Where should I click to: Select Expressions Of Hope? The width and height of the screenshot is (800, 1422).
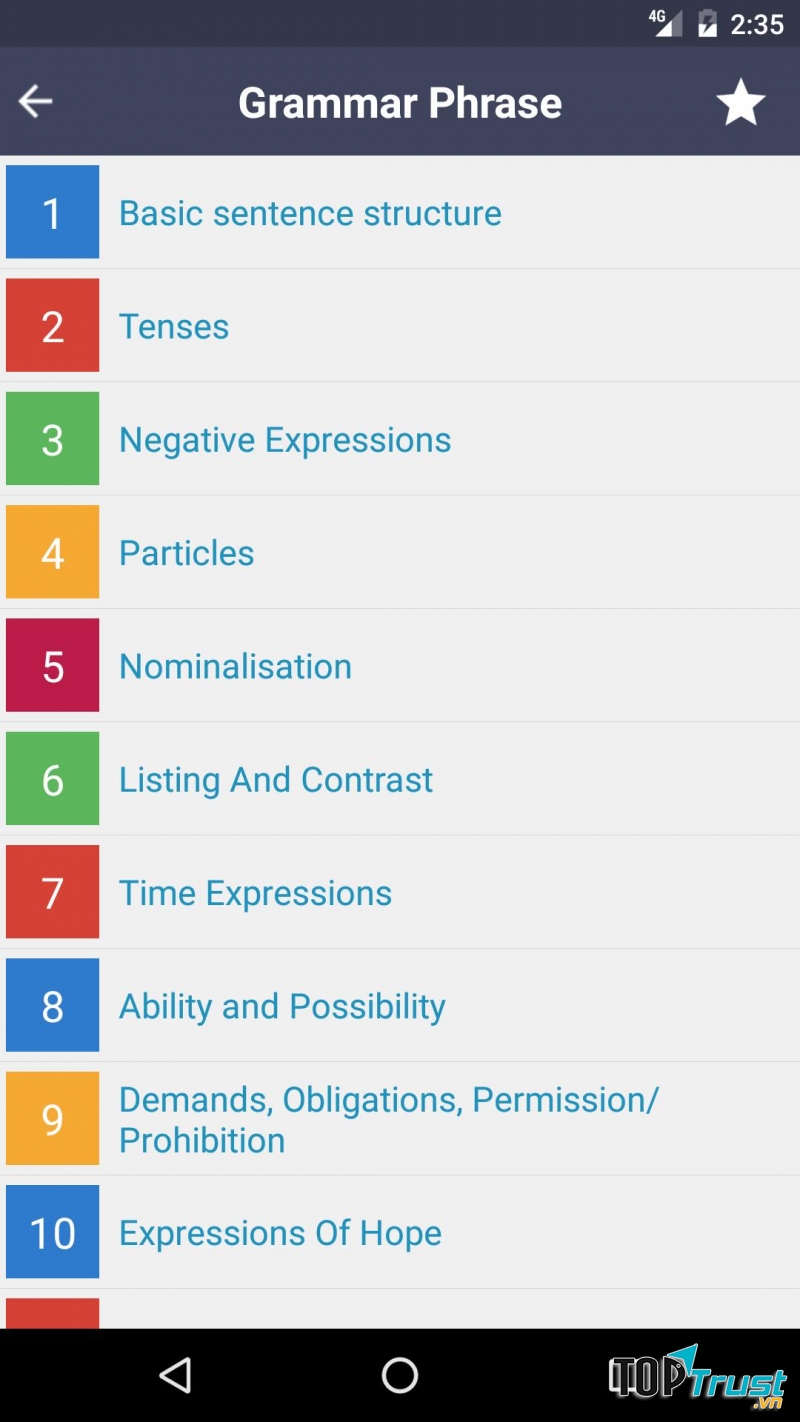(x=280, y=1233)
